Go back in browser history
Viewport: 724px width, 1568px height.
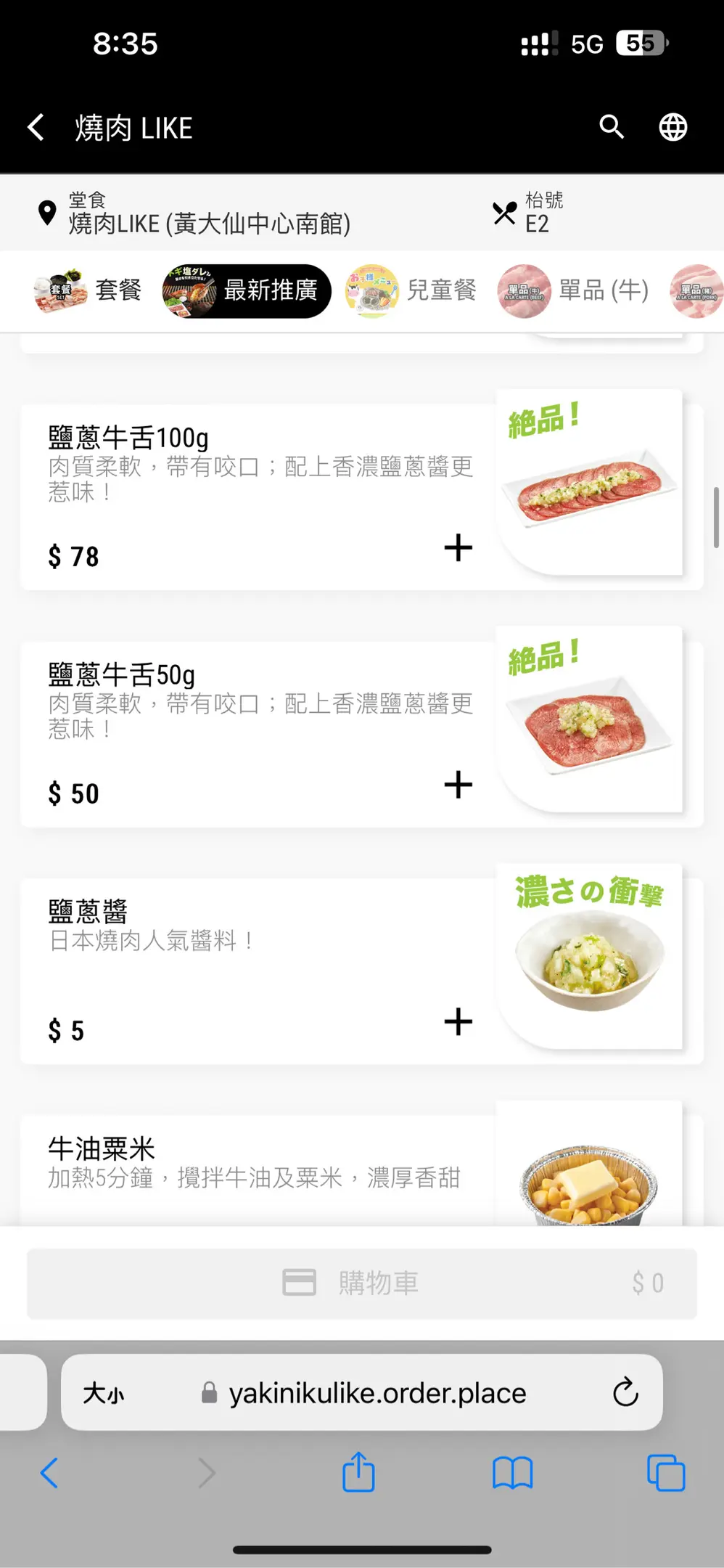49,1473
